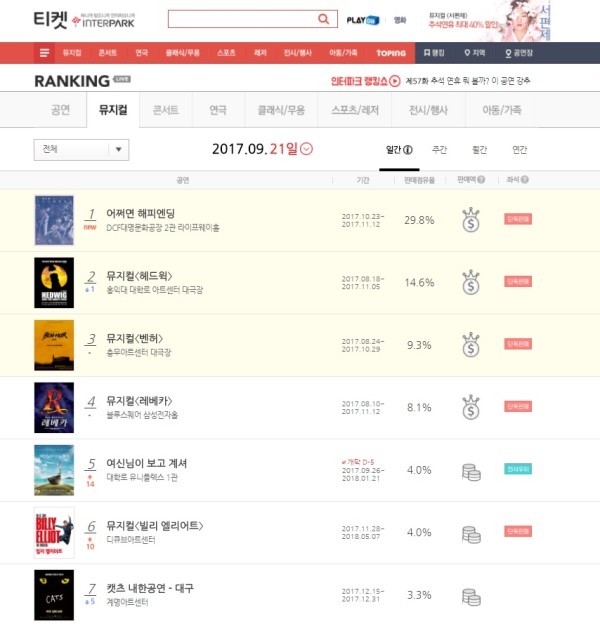The width and height of the screenshot is (600, 626).
Task: Go to 랭킹 in the navigation bar
Action: pyautogui.click(x=436, y=53)
